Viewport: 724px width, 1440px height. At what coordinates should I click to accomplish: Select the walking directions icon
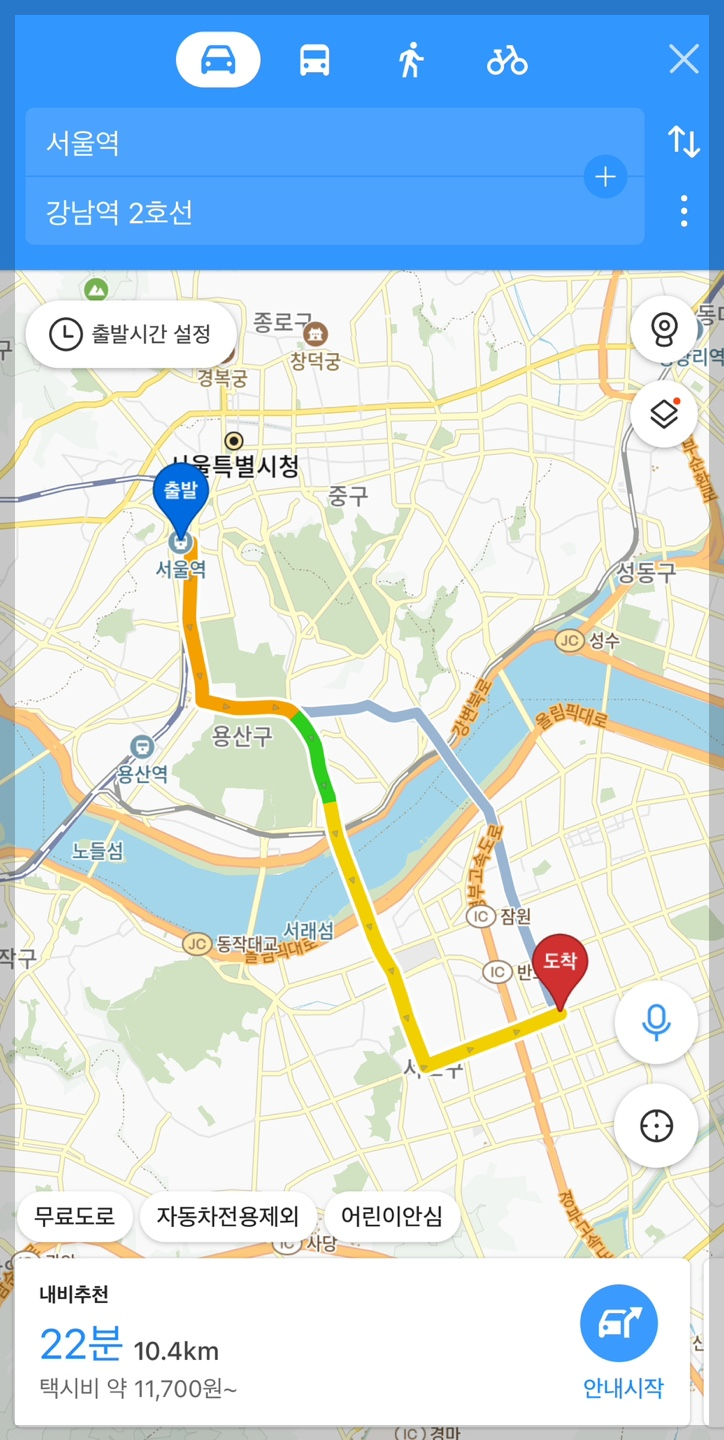[410, 59]
